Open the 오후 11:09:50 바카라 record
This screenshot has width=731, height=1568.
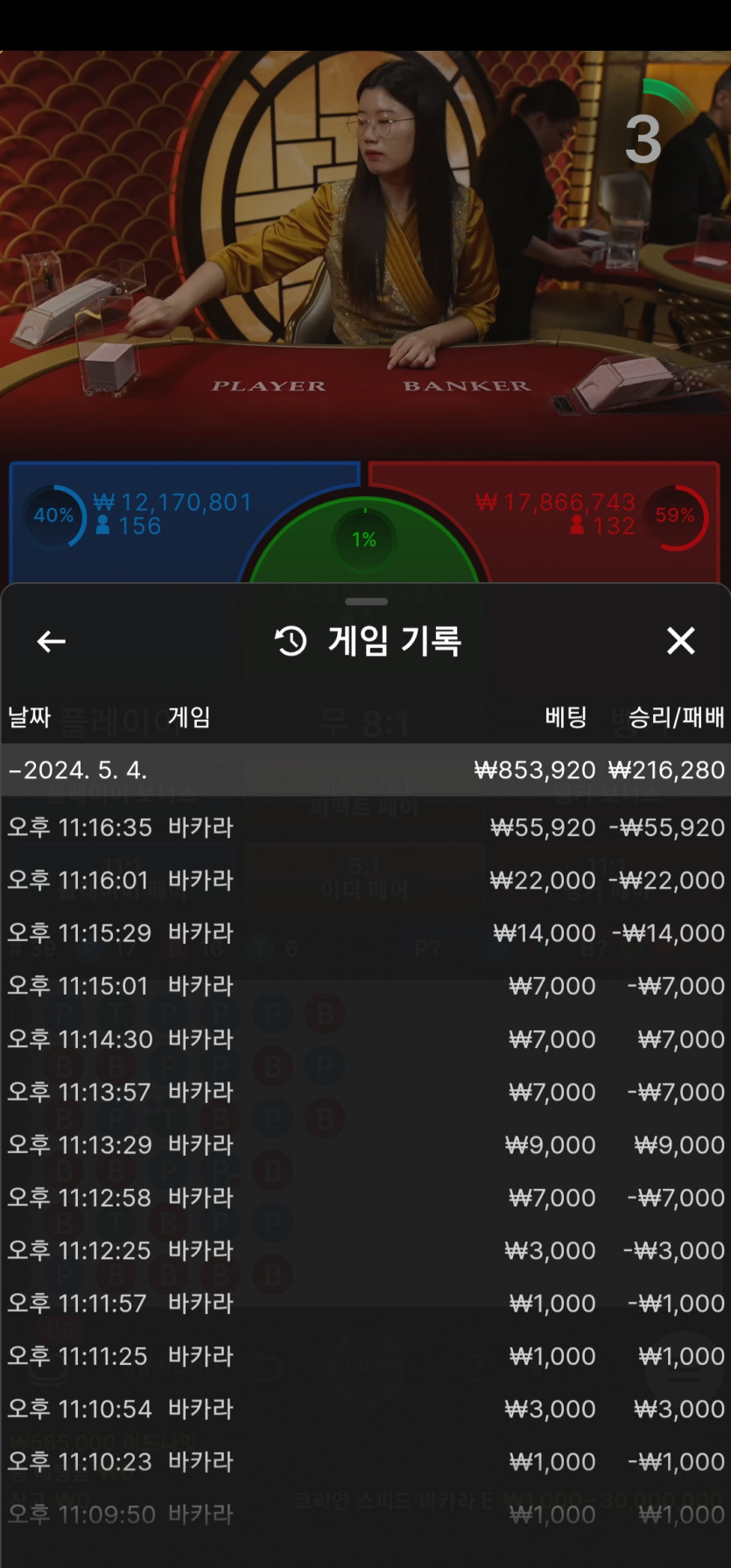pos(365,1515)
